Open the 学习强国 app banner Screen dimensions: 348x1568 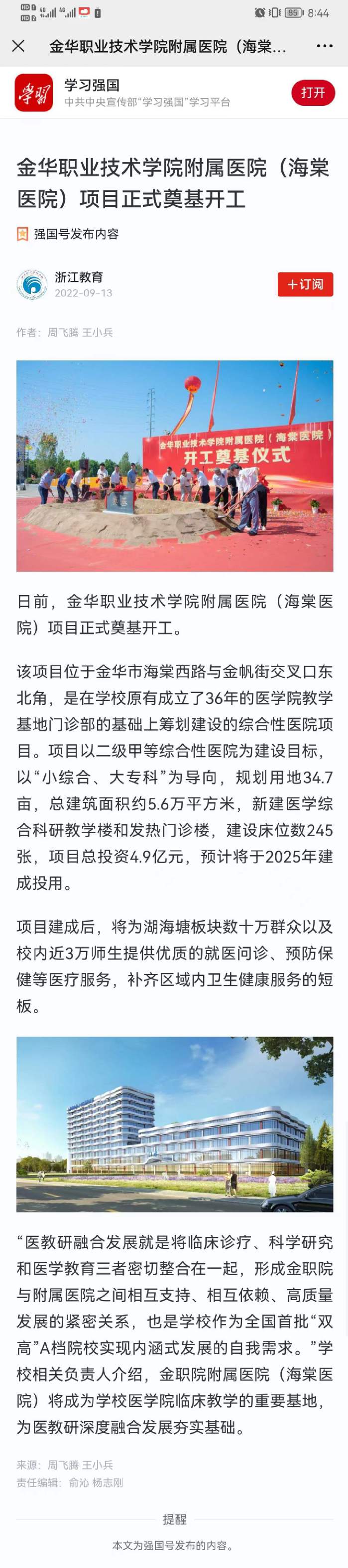[x=174, y=92]
